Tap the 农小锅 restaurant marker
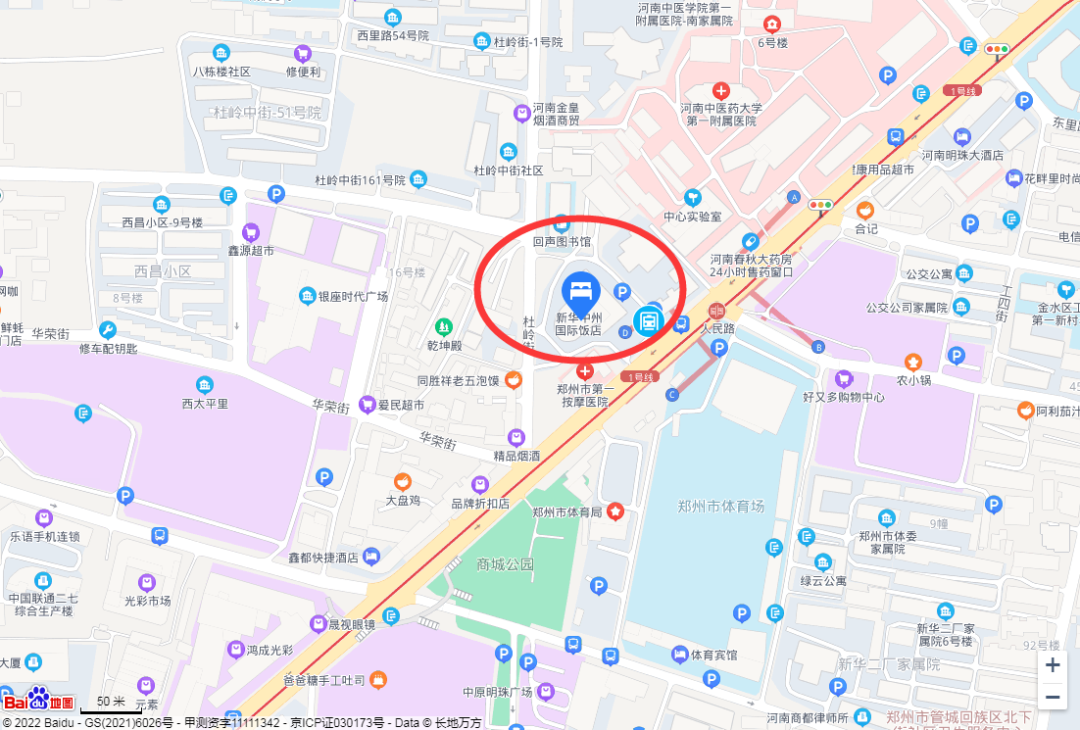The width and height of the screenshot is (1080, 730). click(x=912, y=362)
